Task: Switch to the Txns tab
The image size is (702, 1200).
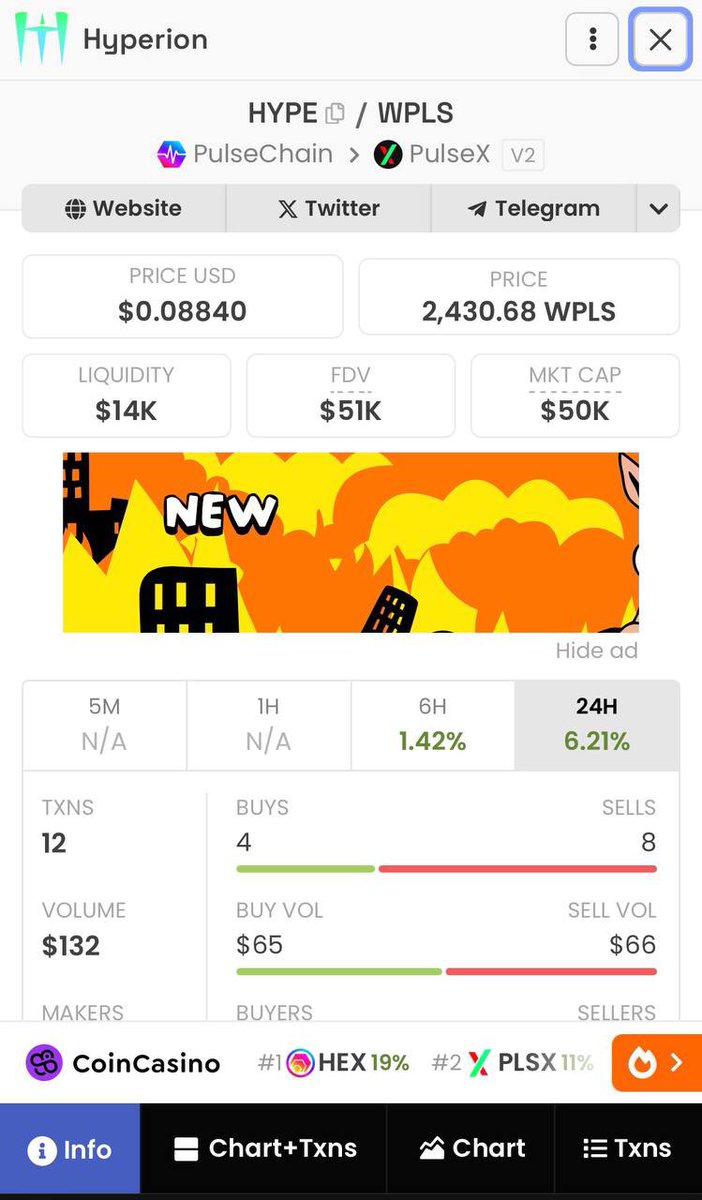Action: coord(628,1149)
